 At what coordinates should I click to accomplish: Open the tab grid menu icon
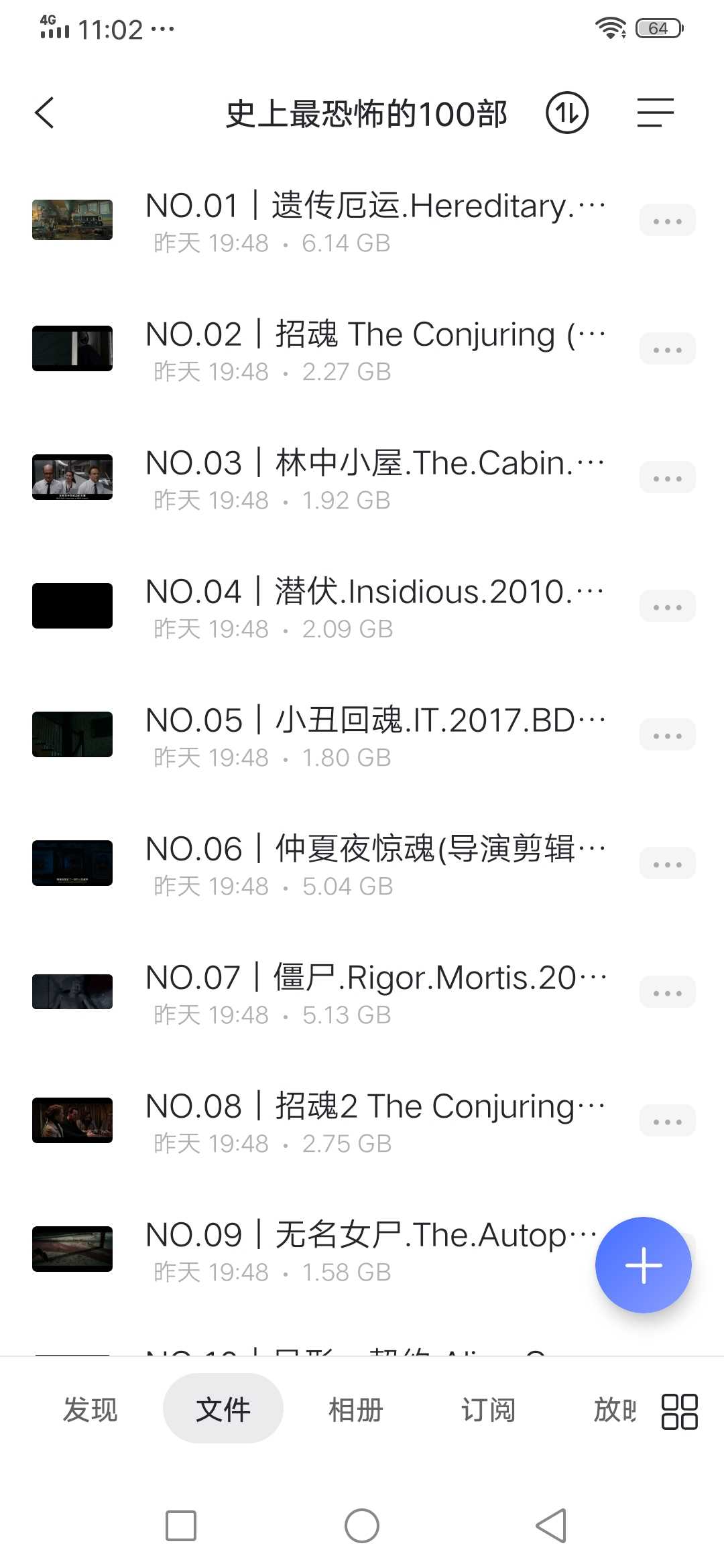[x=680, y=1411]
